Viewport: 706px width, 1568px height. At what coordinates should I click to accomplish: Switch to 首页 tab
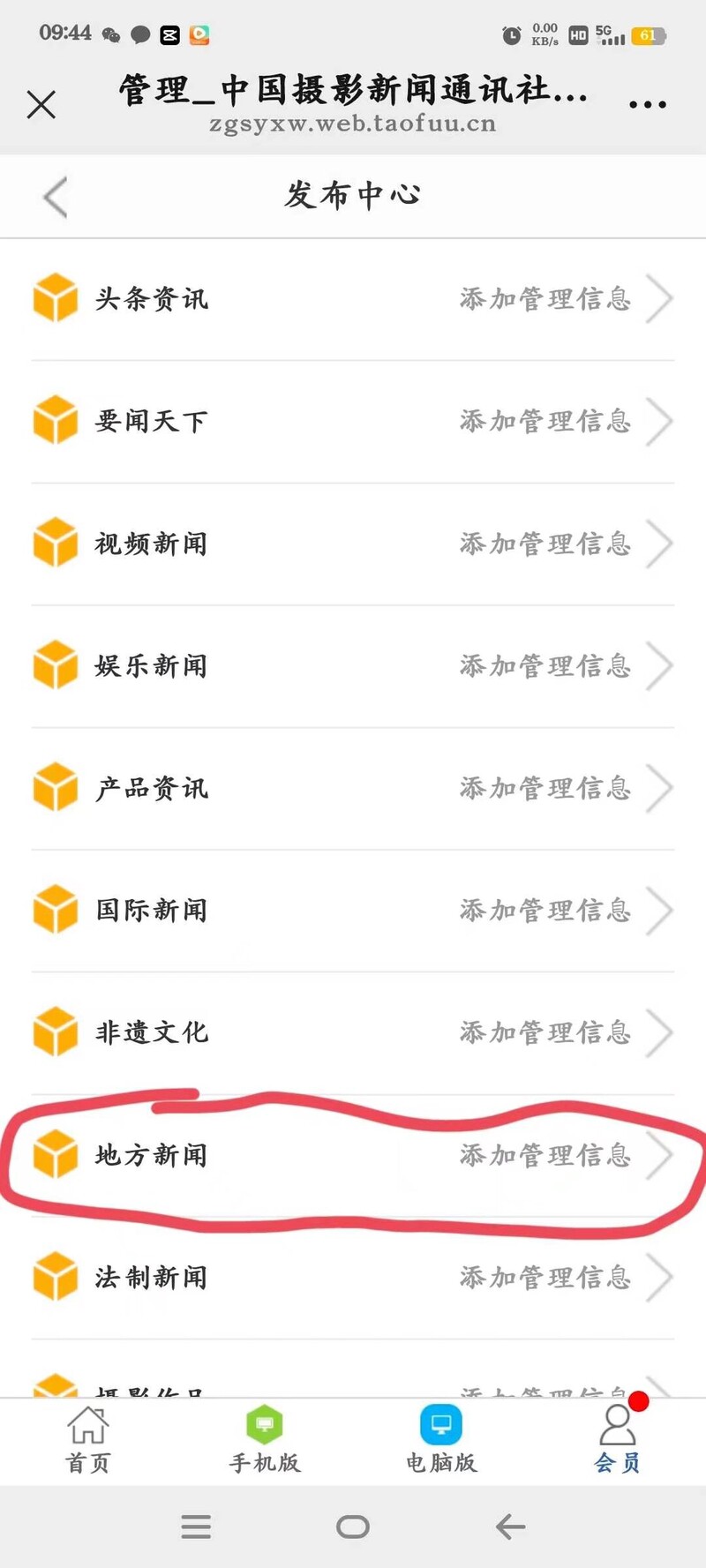[88, 1440]
